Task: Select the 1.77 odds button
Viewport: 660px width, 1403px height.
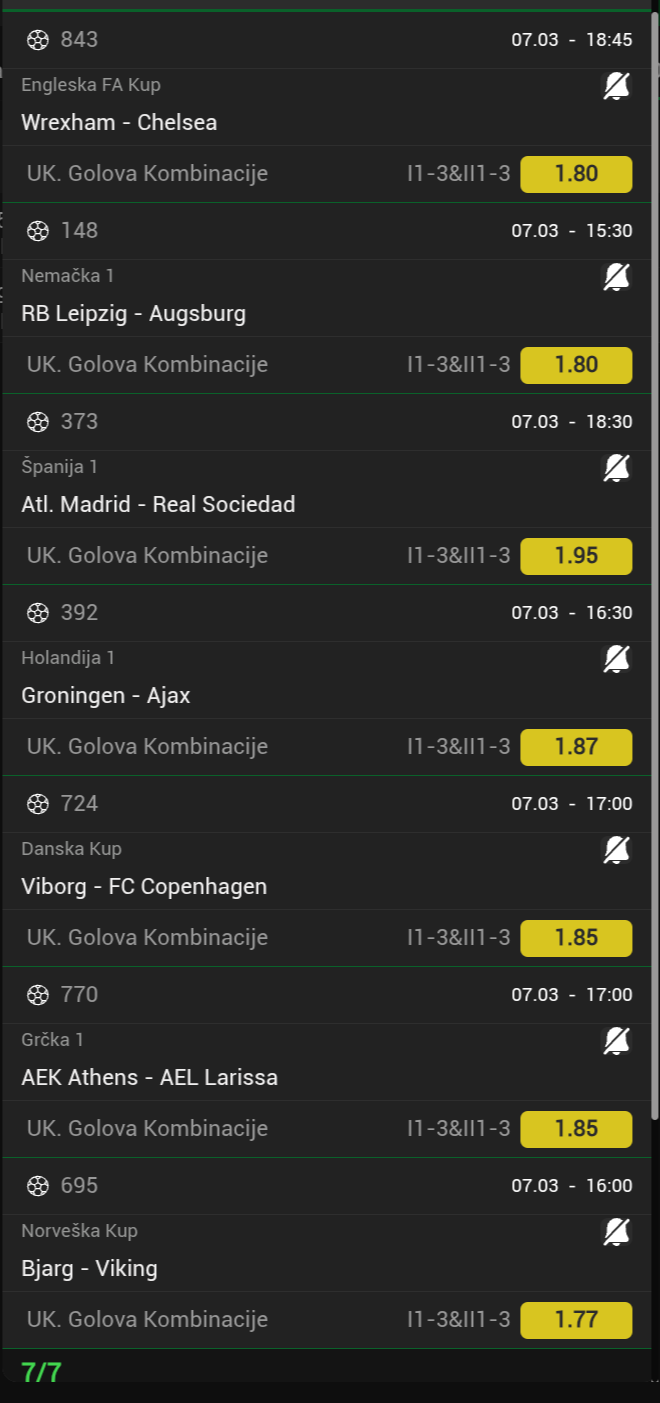Action: point(576,1320)
